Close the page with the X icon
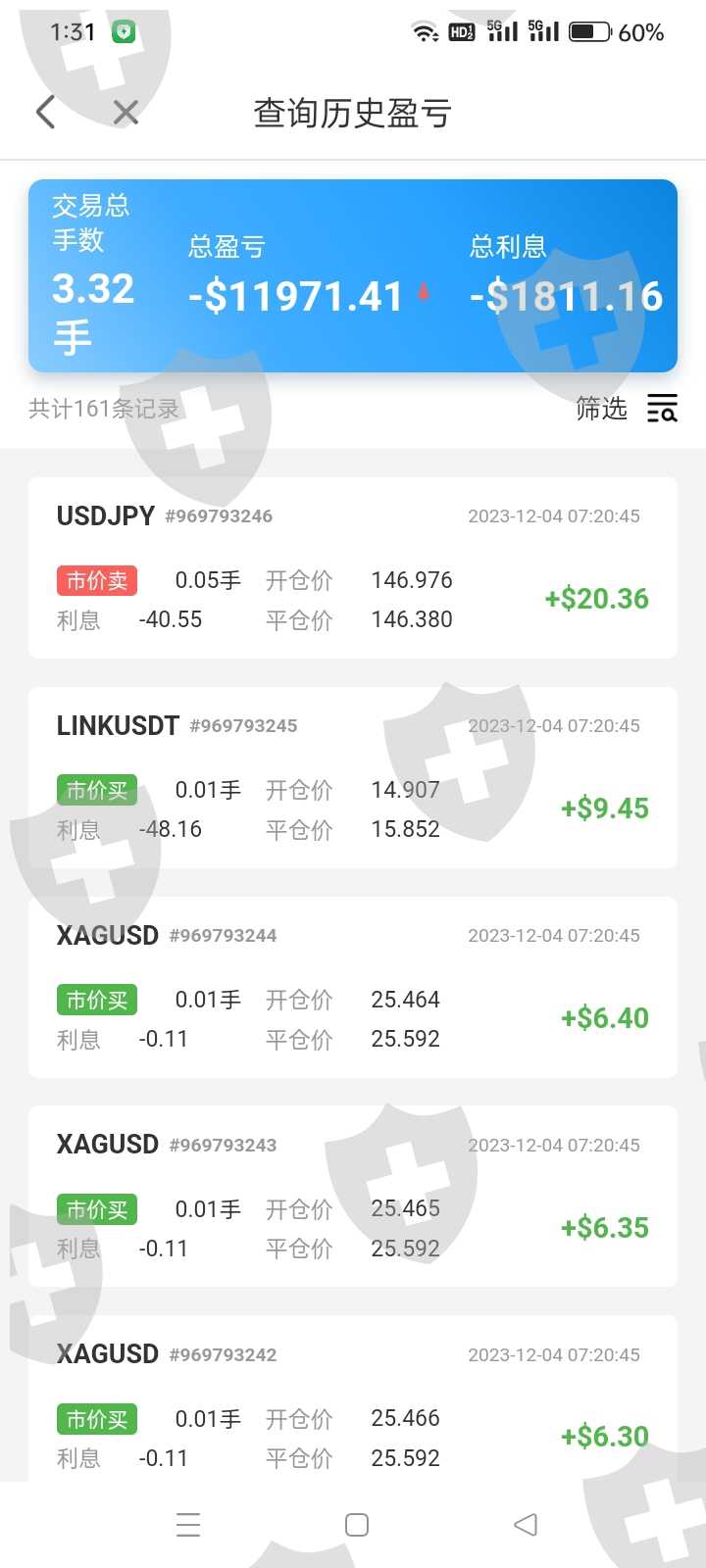Viewport: 706px width, 1568px height. [x=126, y=113]
